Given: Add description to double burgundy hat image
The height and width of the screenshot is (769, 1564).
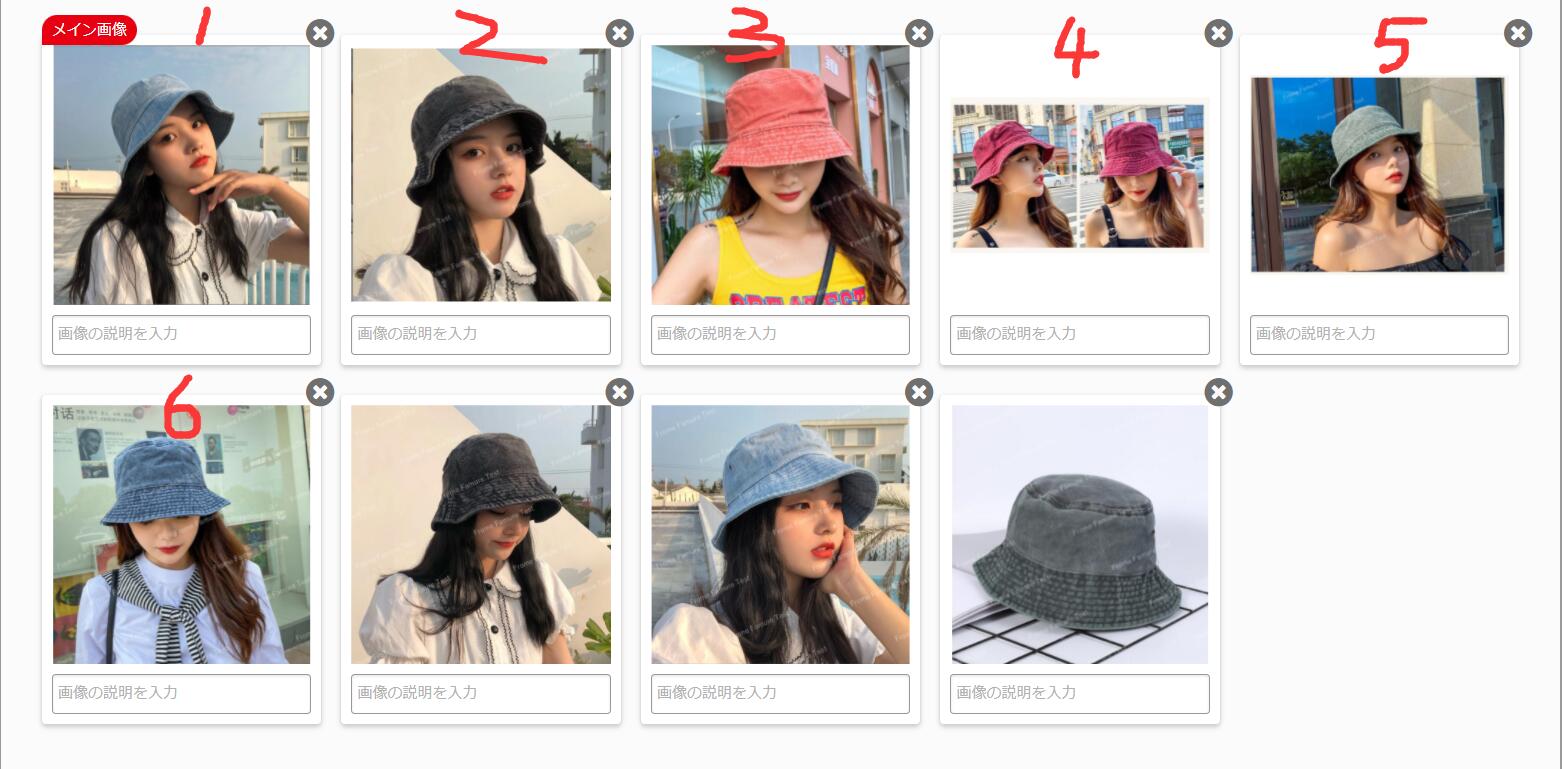Looking at the screenshot, I should [1079, 334].
